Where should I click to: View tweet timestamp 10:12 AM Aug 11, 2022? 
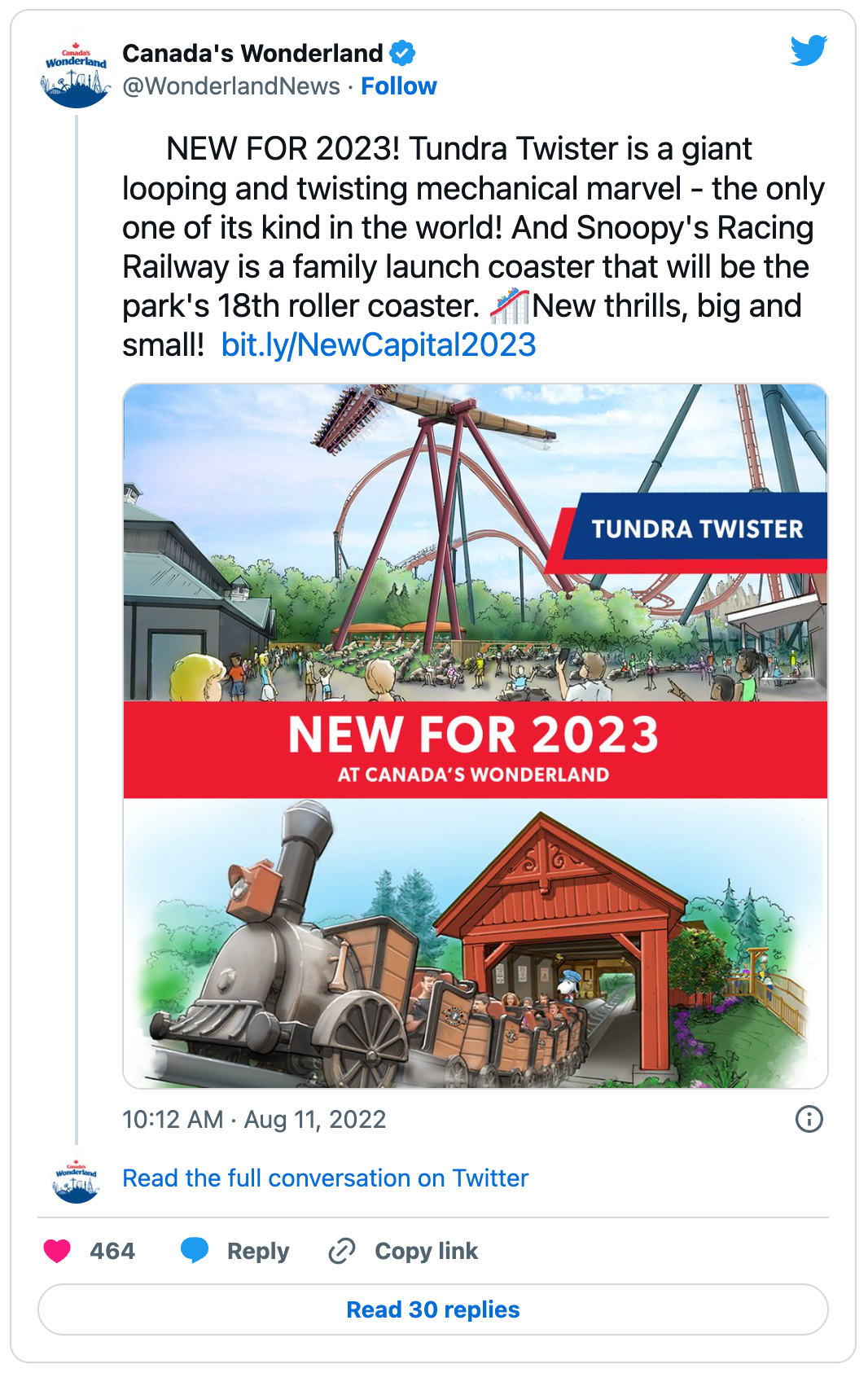254,1120
